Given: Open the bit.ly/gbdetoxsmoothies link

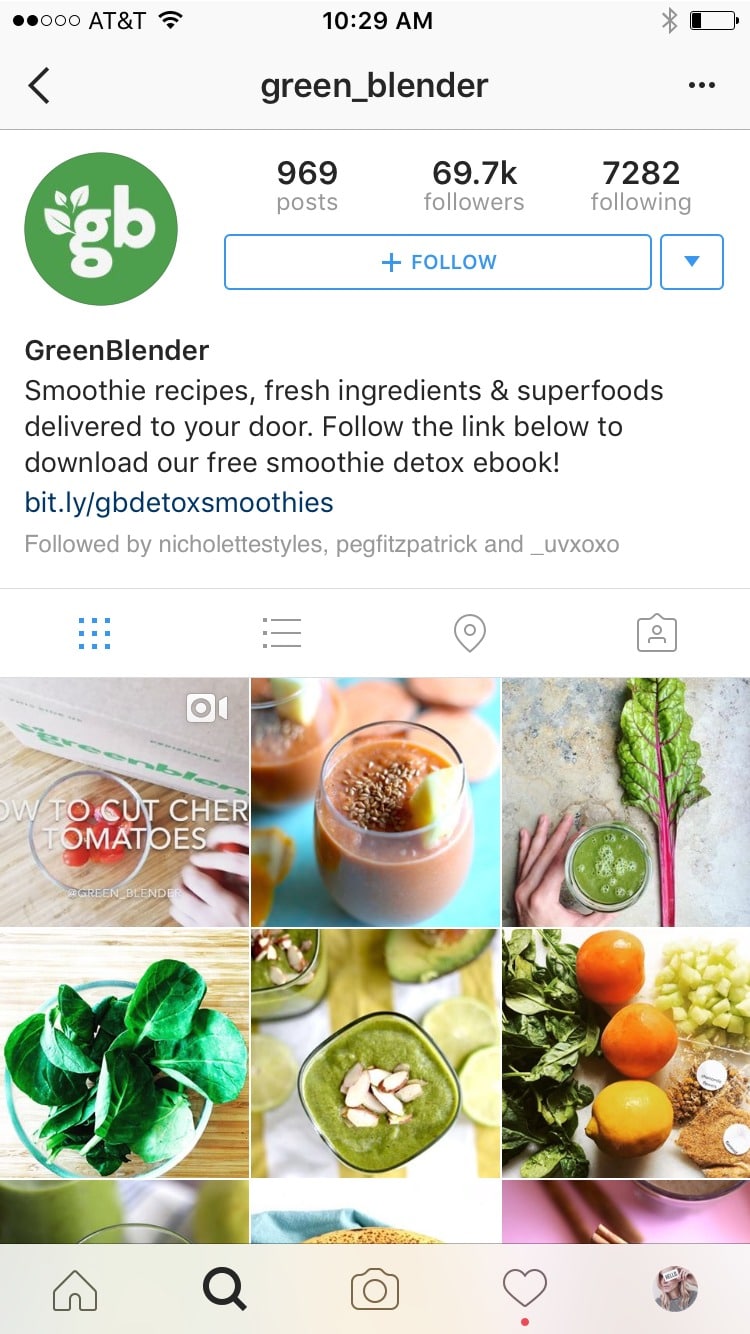Looking at the screenshot, I should tap(179, 502).
